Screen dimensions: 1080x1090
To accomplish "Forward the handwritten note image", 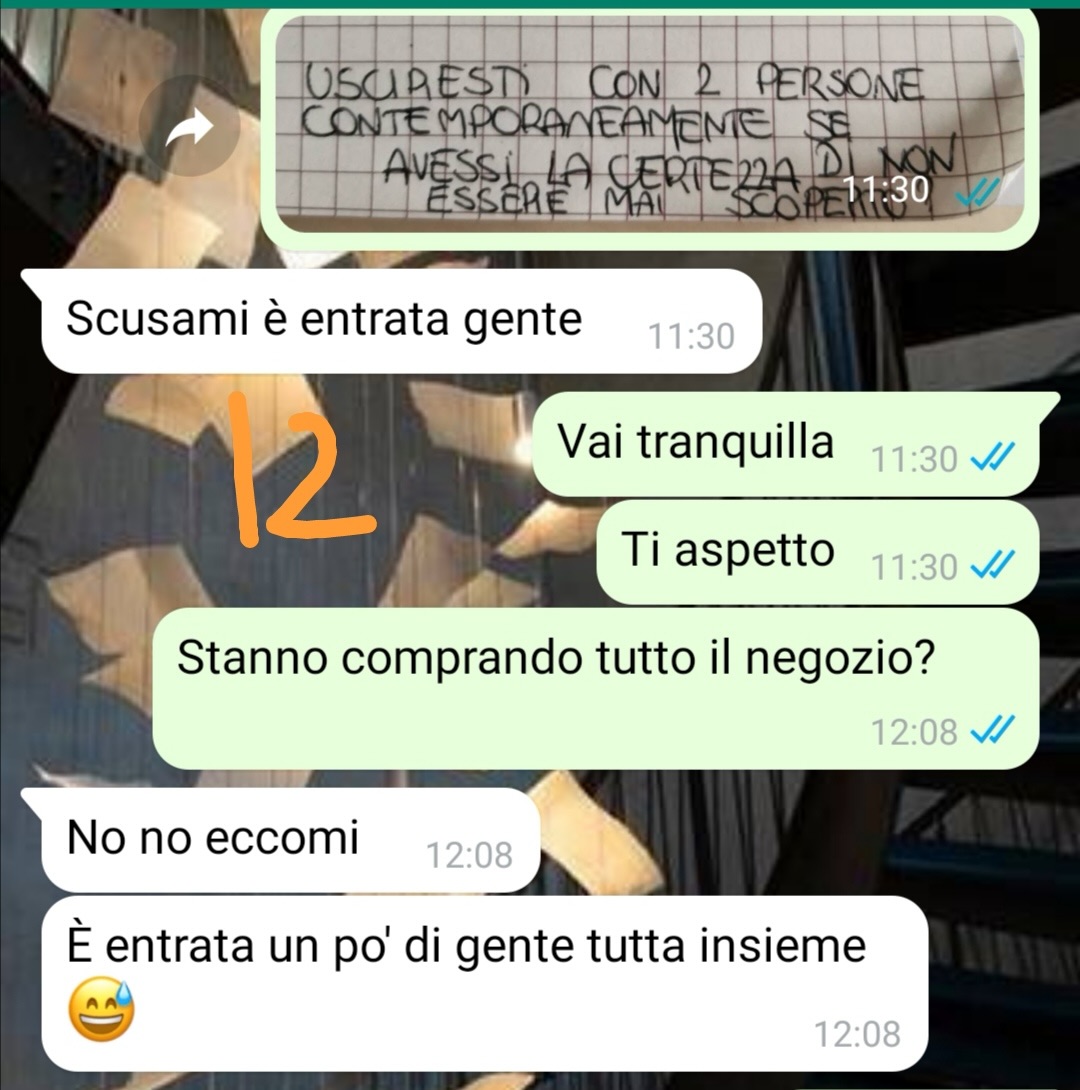I will point(189,127).
